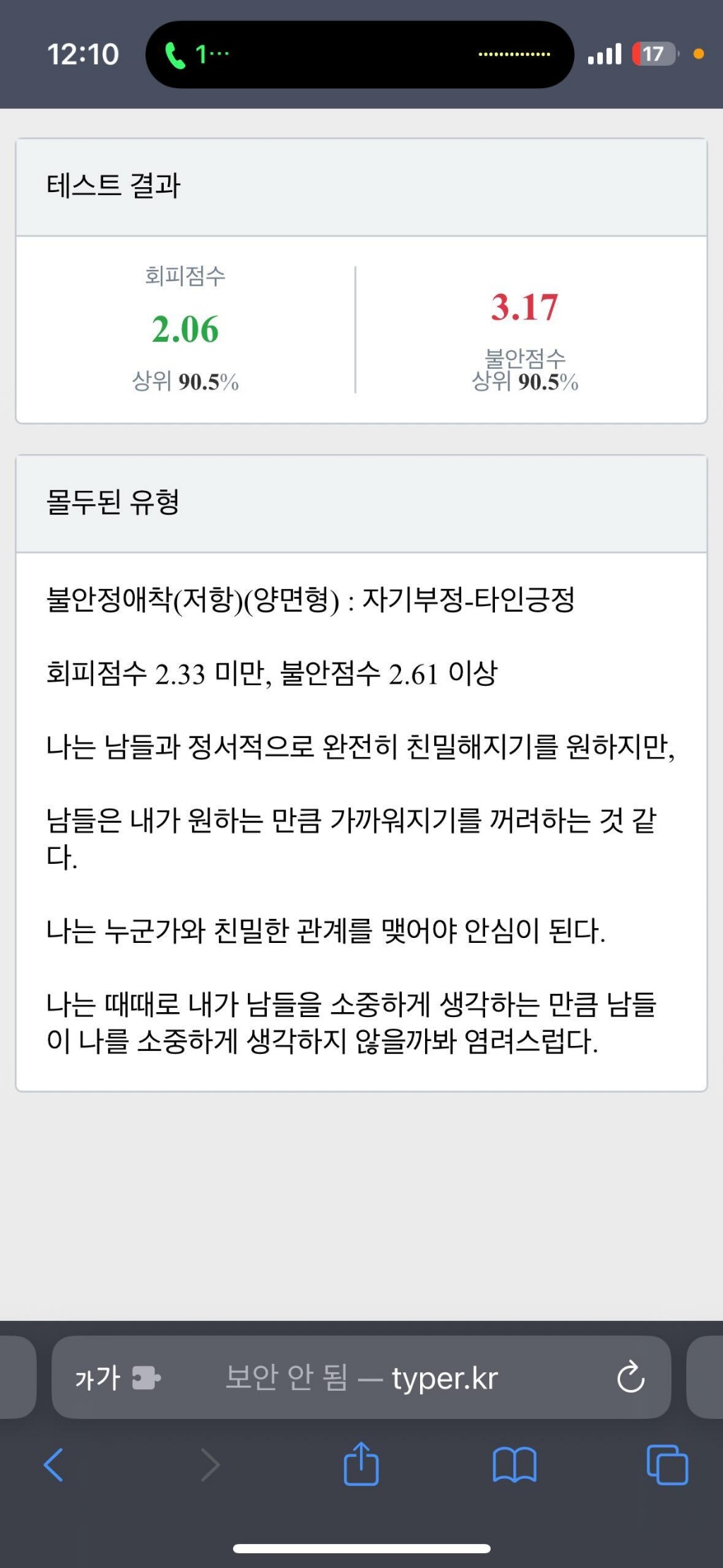723x1568 pixels.
Task: Open Safari bookmarks
Action: pos(514,1464)
